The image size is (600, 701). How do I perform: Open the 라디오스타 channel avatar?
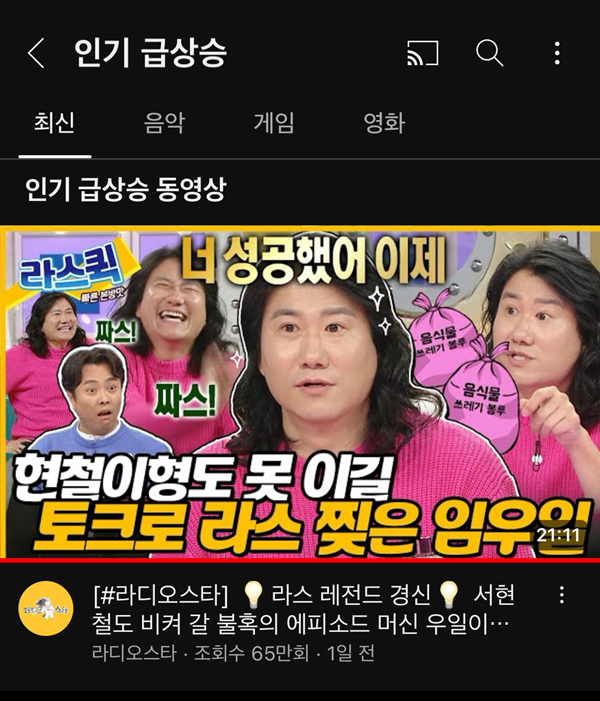46,609
